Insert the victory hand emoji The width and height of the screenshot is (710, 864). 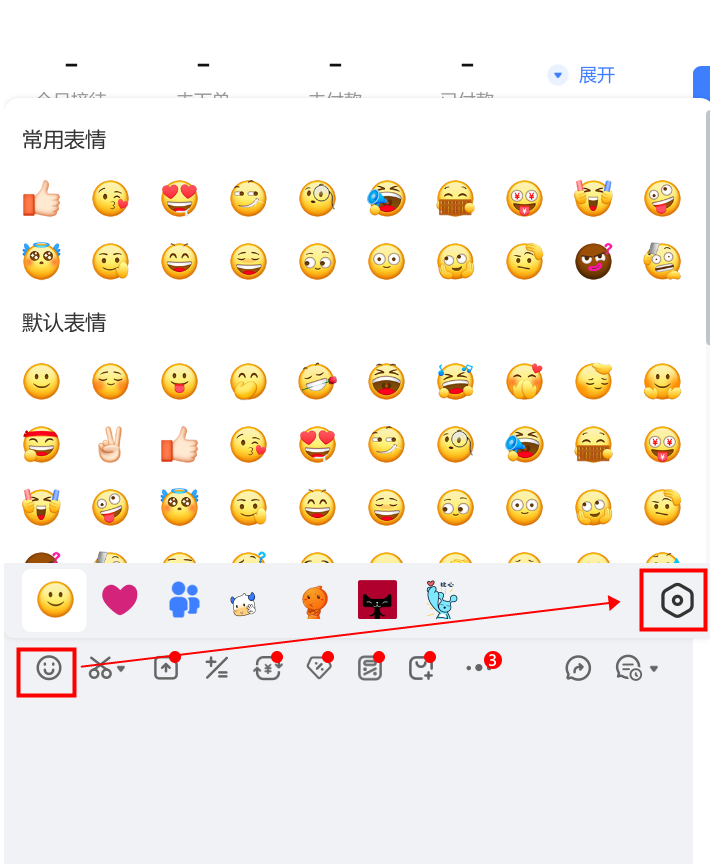pos(110,443)
